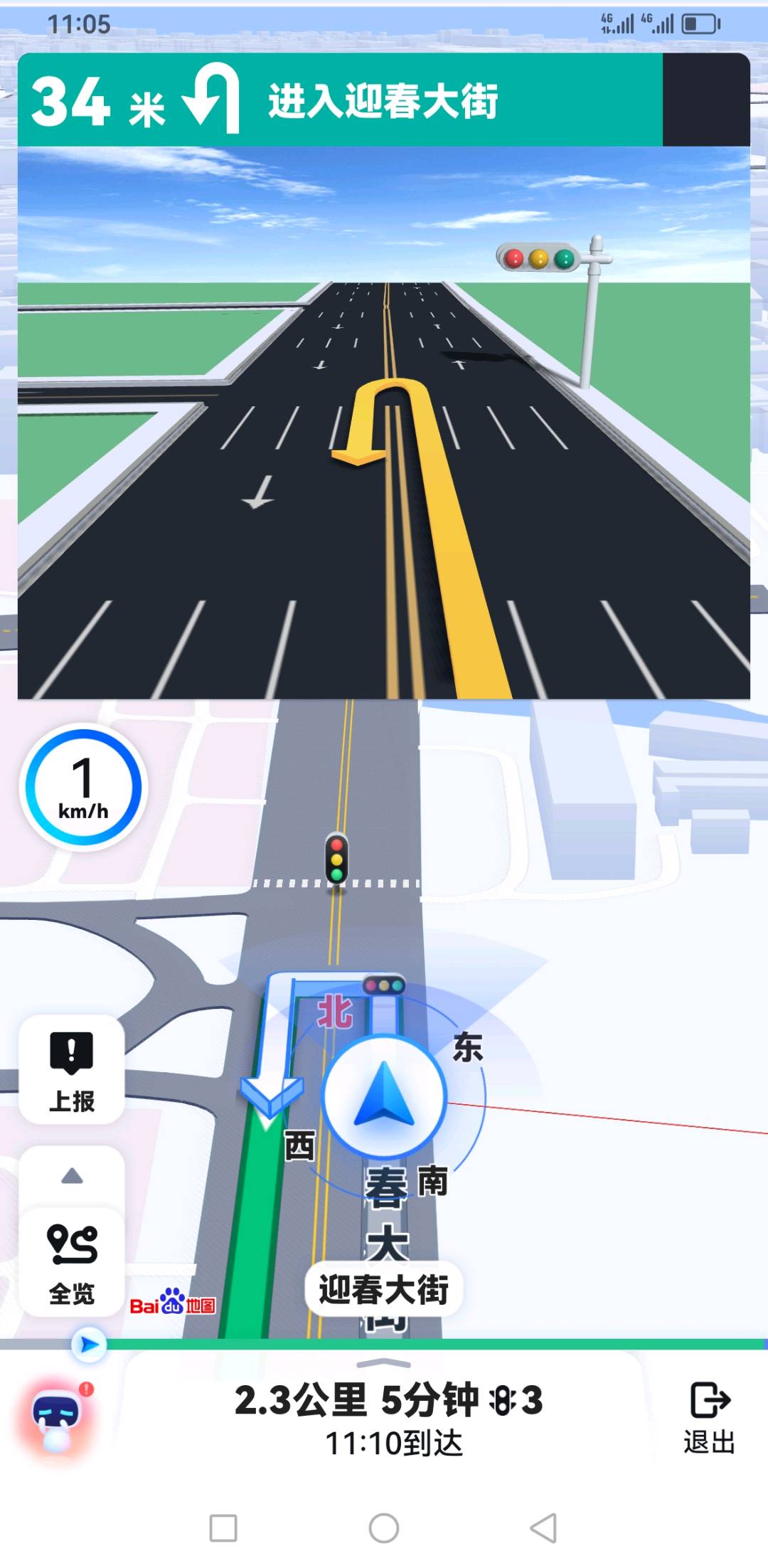Expand the panel above the 全览 button
Screen dimensions: 768x1568
point(72,1176)
